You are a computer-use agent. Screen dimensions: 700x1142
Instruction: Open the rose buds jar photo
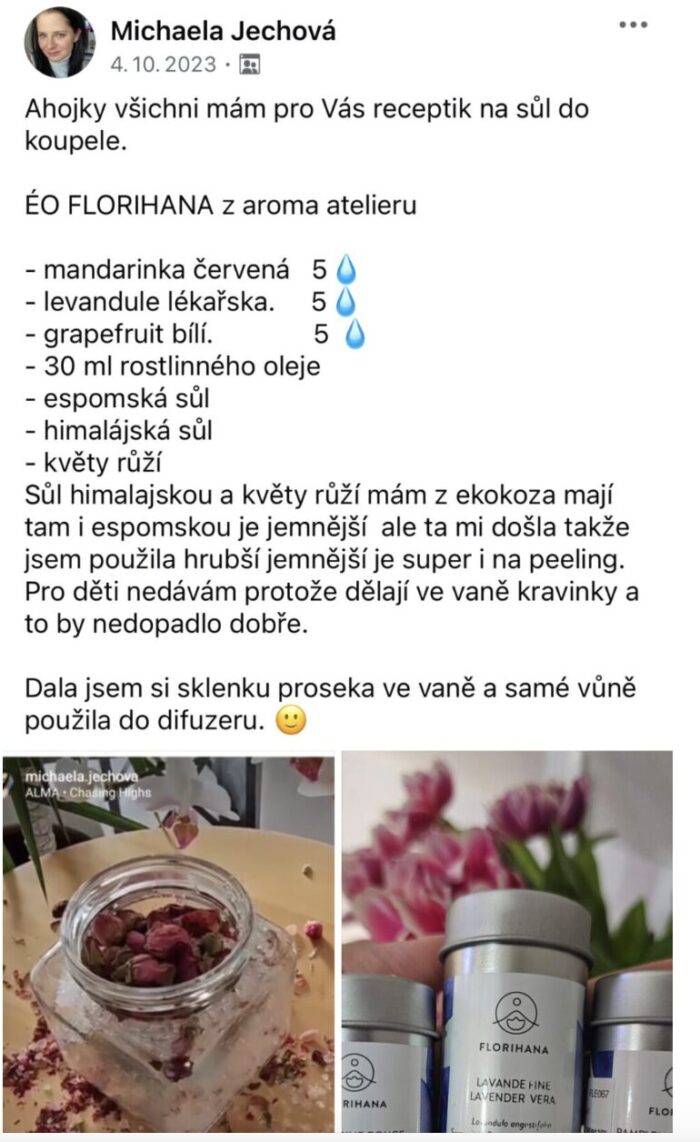coord(169,943)
